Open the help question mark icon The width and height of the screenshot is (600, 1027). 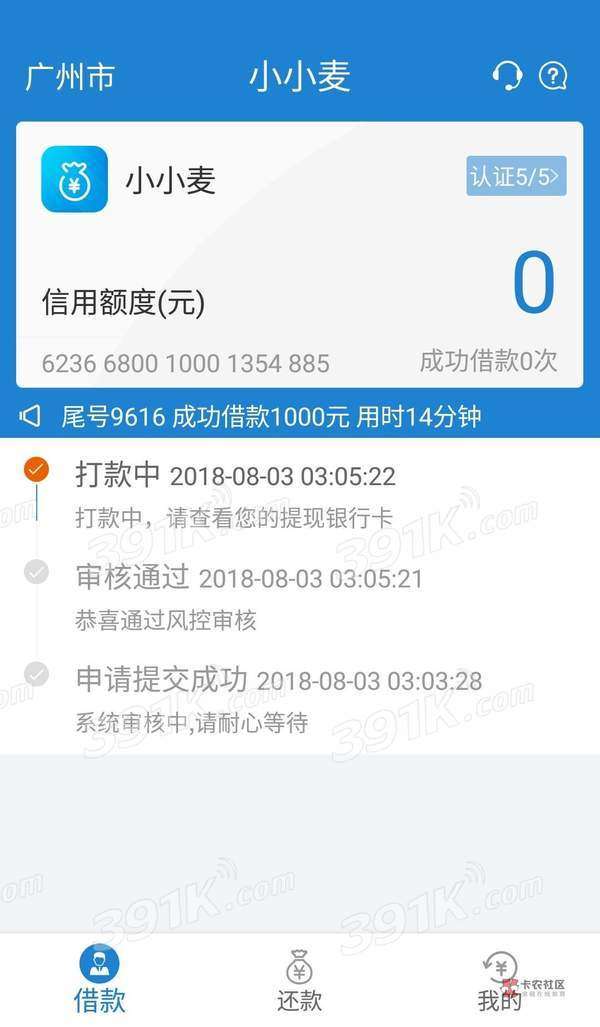(553, 76)
